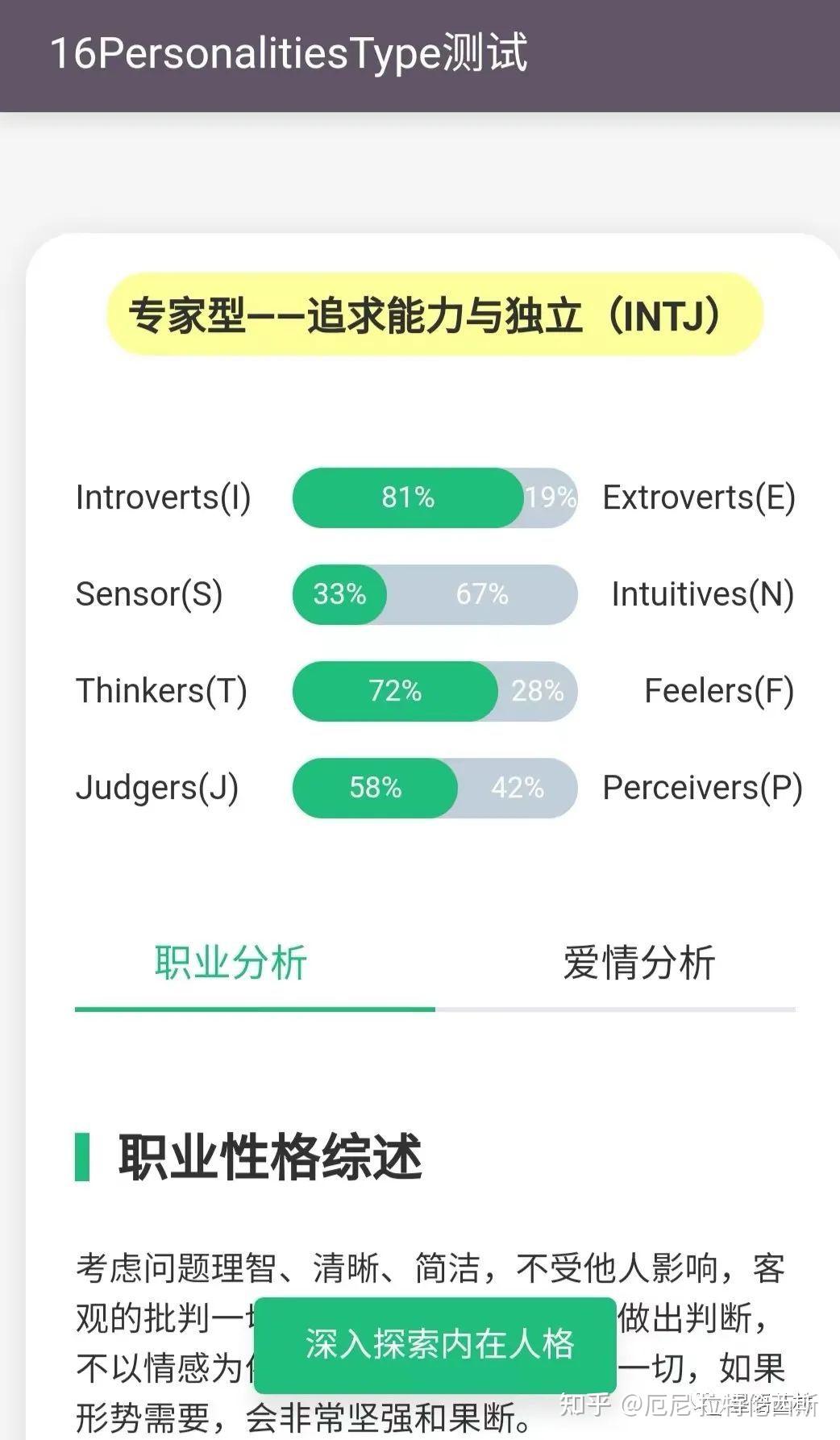Click the 33% Sensor progress bar
This screenshot has width=840, height=1440.
pos(343,595)
